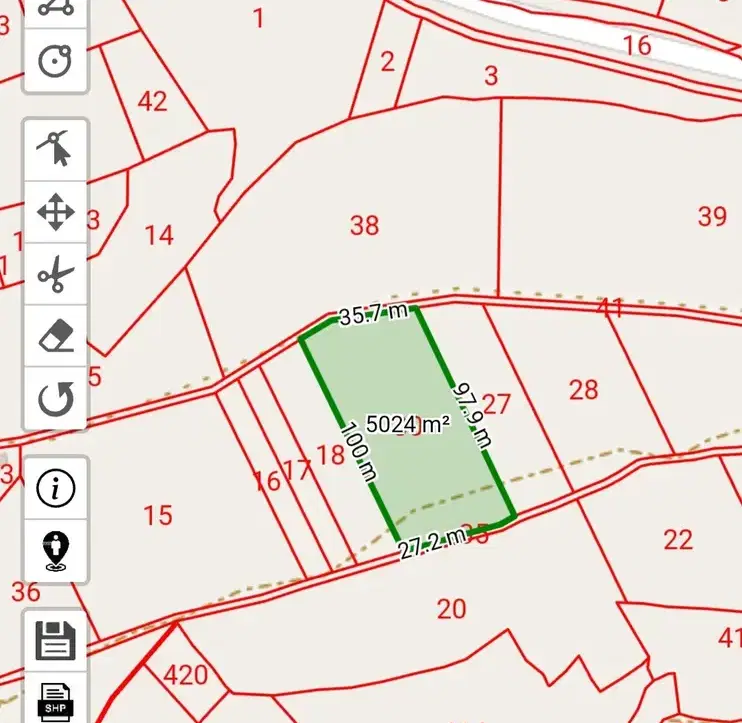Select the circle drawing tool

[x=55, y=61]
